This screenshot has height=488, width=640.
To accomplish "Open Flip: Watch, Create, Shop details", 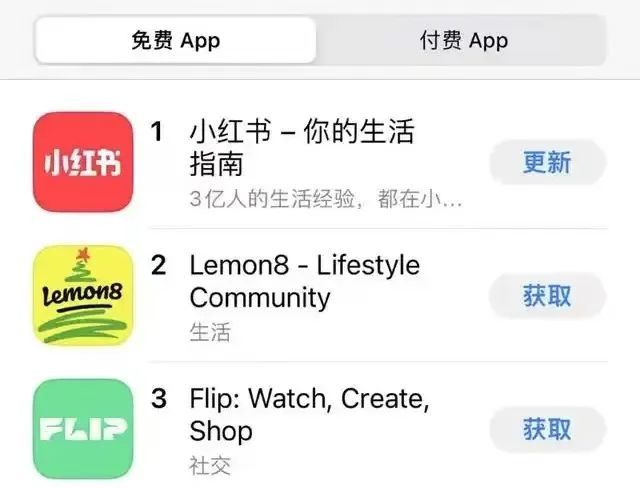I will 308,415.
